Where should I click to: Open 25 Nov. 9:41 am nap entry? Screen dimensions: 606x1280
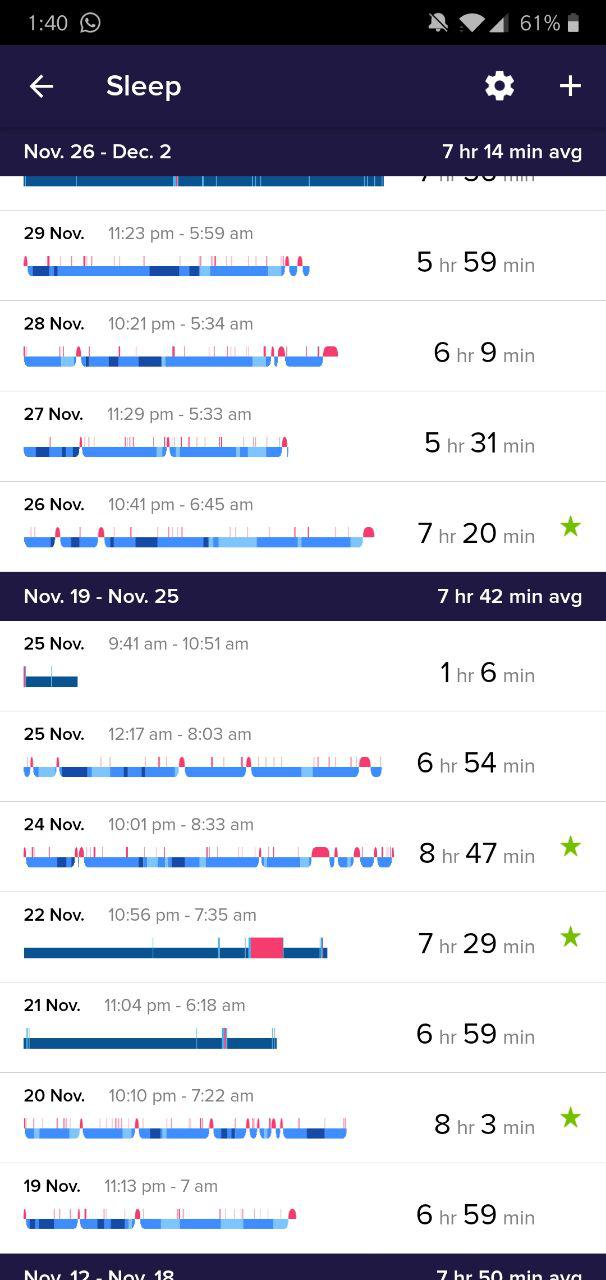click(x=303, y=666)
